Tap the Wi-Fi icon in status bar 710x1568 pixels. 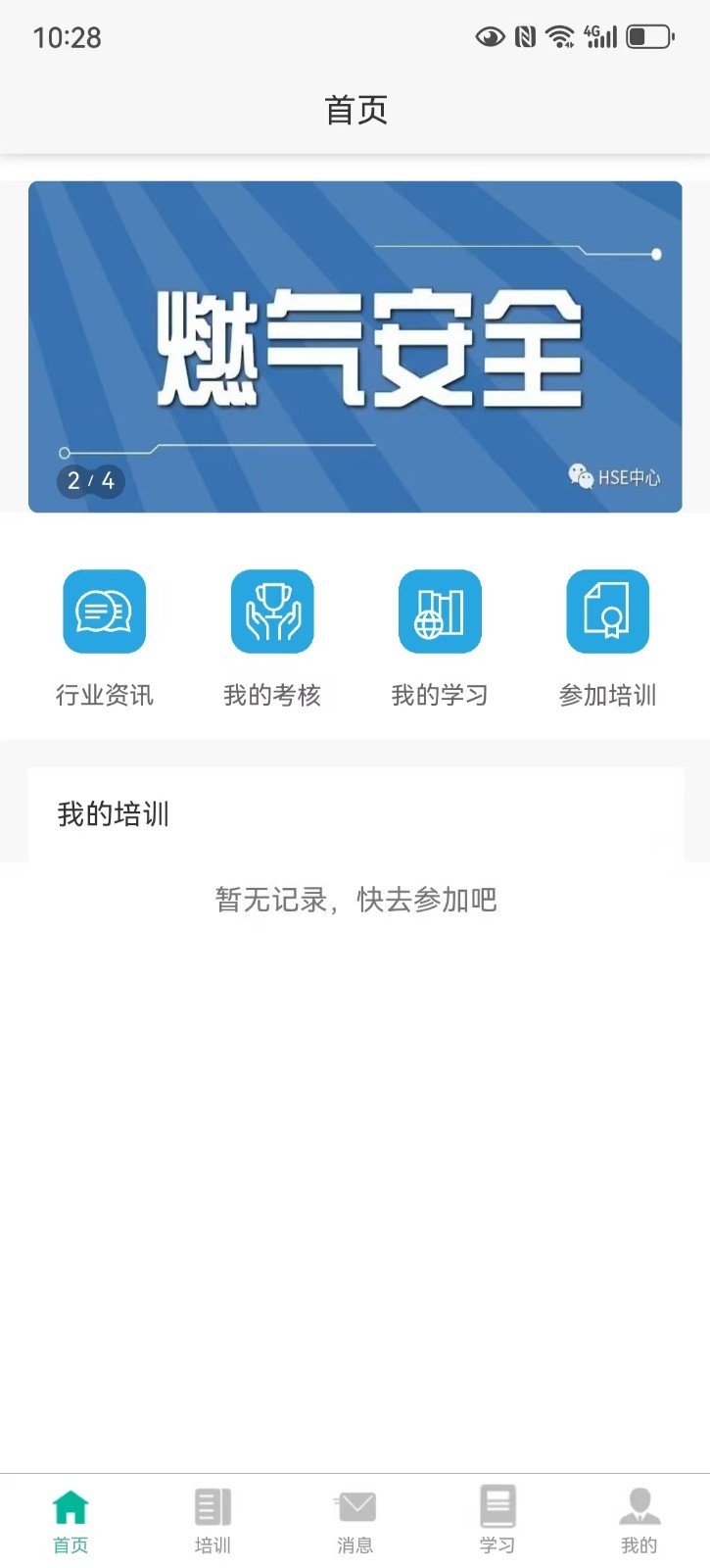pyautogui.click(x=561, y=35)
